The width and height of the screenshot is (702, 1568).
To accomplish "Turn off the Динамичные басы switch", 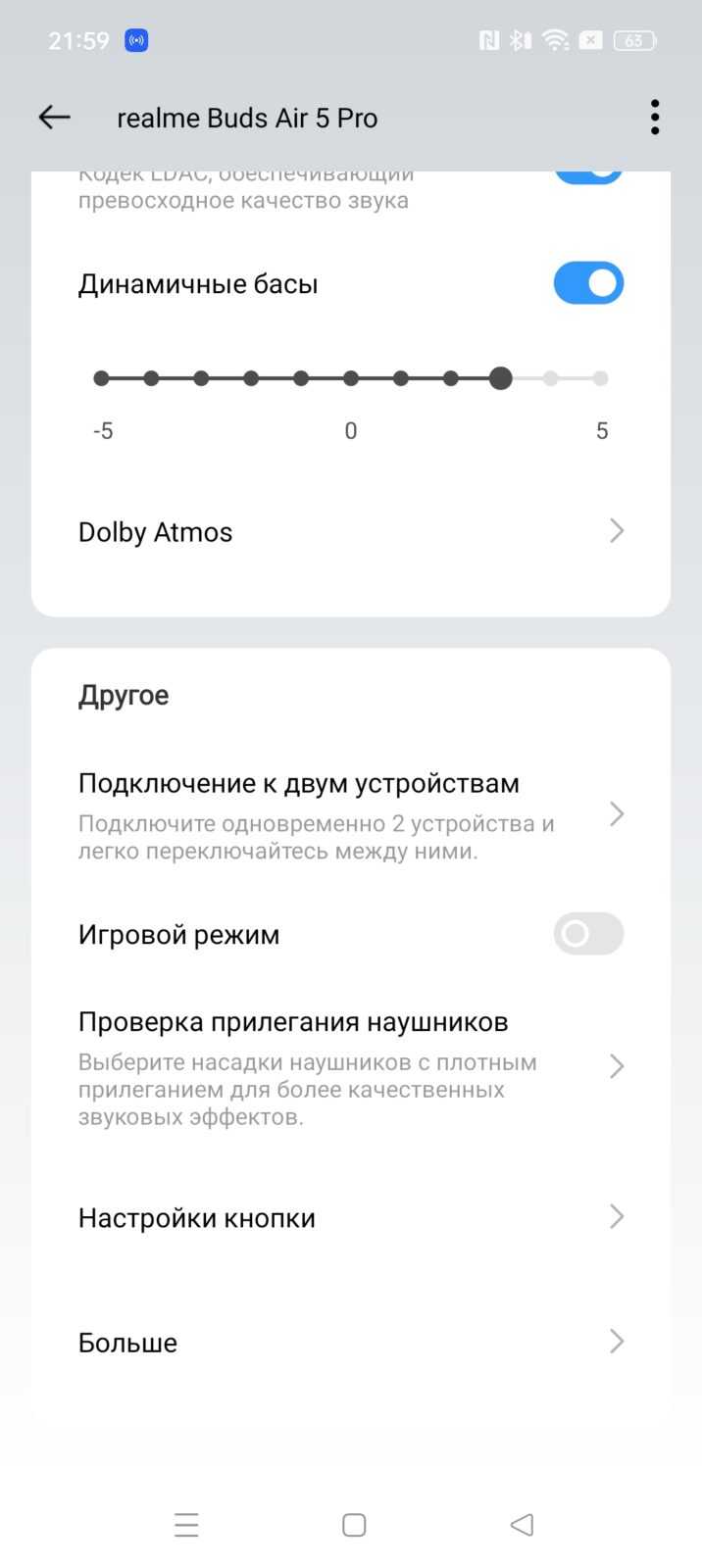I will point(588,283).
